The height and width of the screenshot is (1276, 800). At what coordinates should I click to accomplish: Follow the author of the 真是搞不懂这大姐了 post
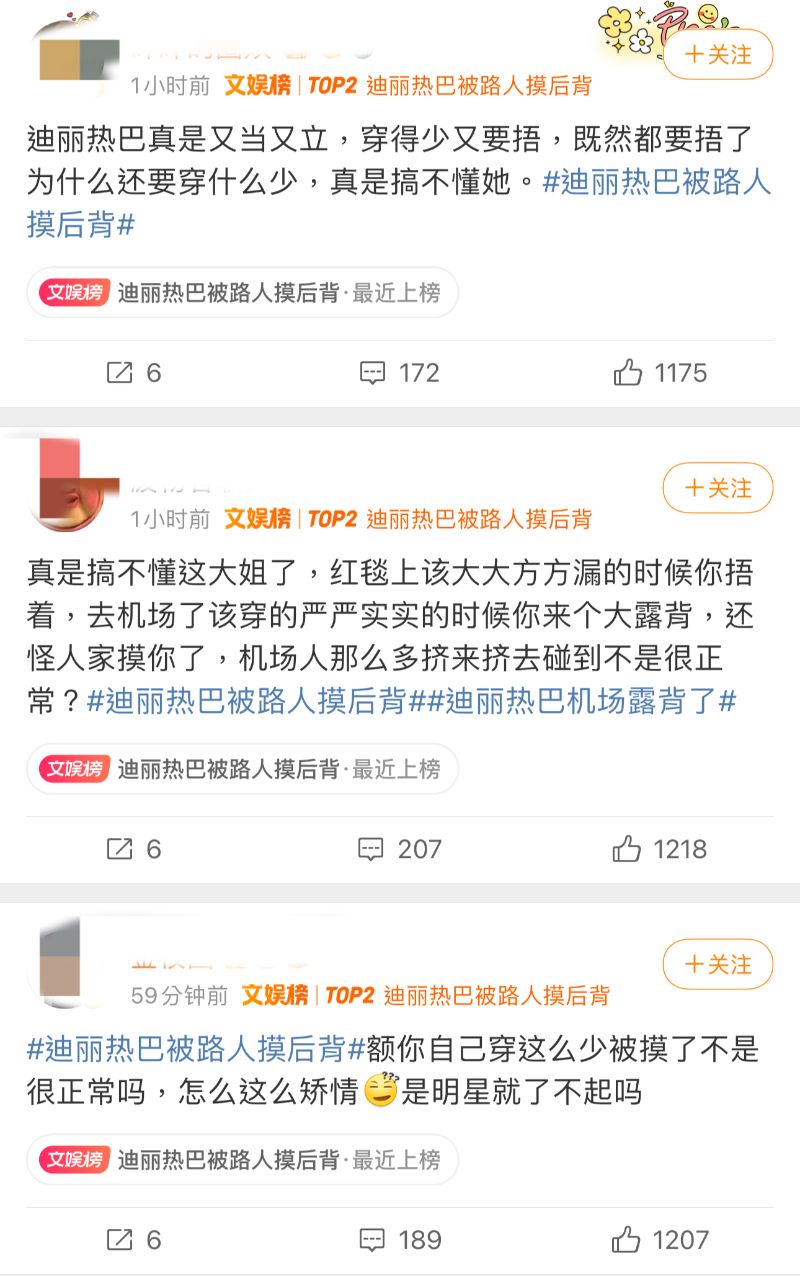point(718,488)
